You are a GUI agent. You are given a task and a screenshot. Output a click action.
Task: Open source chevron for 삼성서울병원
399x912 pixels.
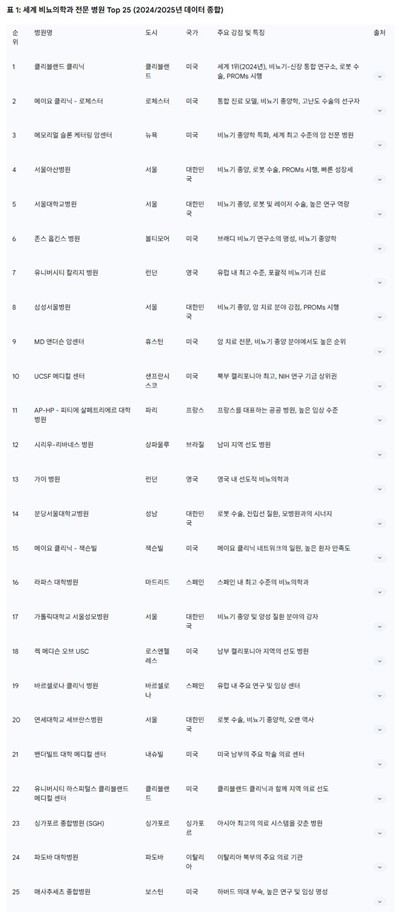click(380, 317)
